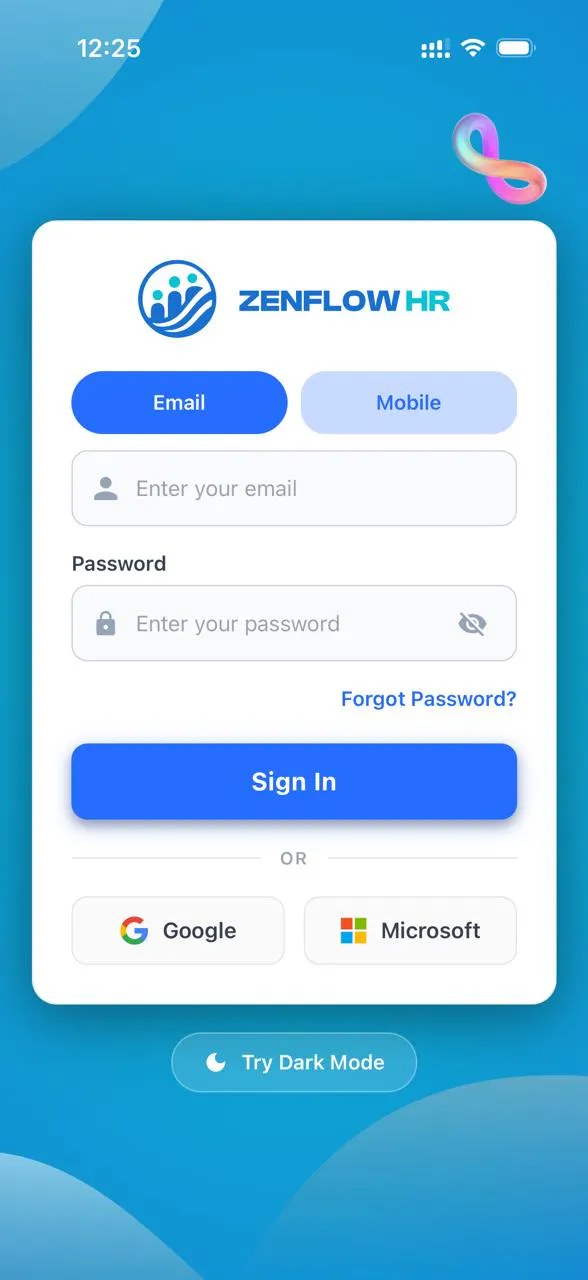This screenshot has height=1280, width=588.
Task: Tap the Enter your password field
Action: 294,623
